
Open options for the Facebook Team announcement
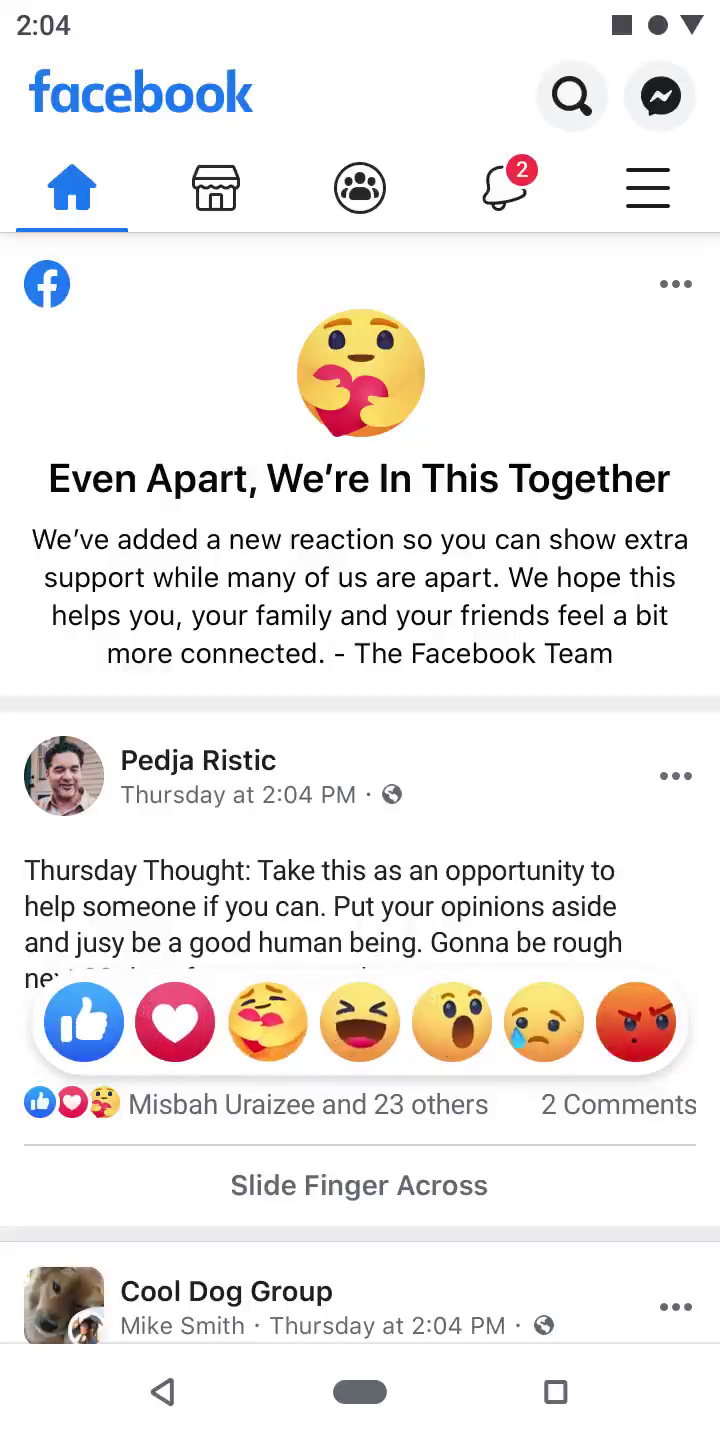tap(676, 285)
